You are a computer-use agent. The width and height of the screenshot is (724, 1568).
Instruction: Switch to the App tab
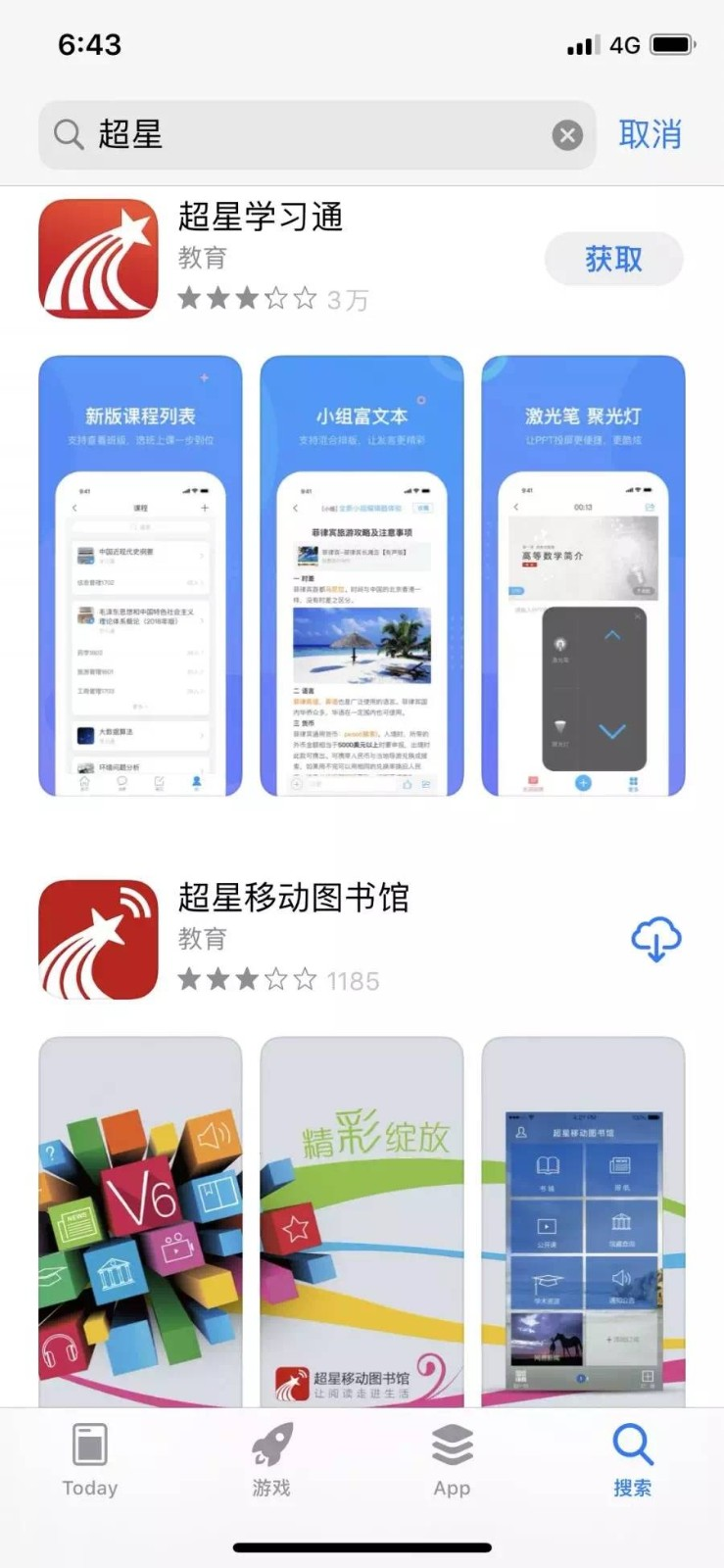(x=452, y=1460)
